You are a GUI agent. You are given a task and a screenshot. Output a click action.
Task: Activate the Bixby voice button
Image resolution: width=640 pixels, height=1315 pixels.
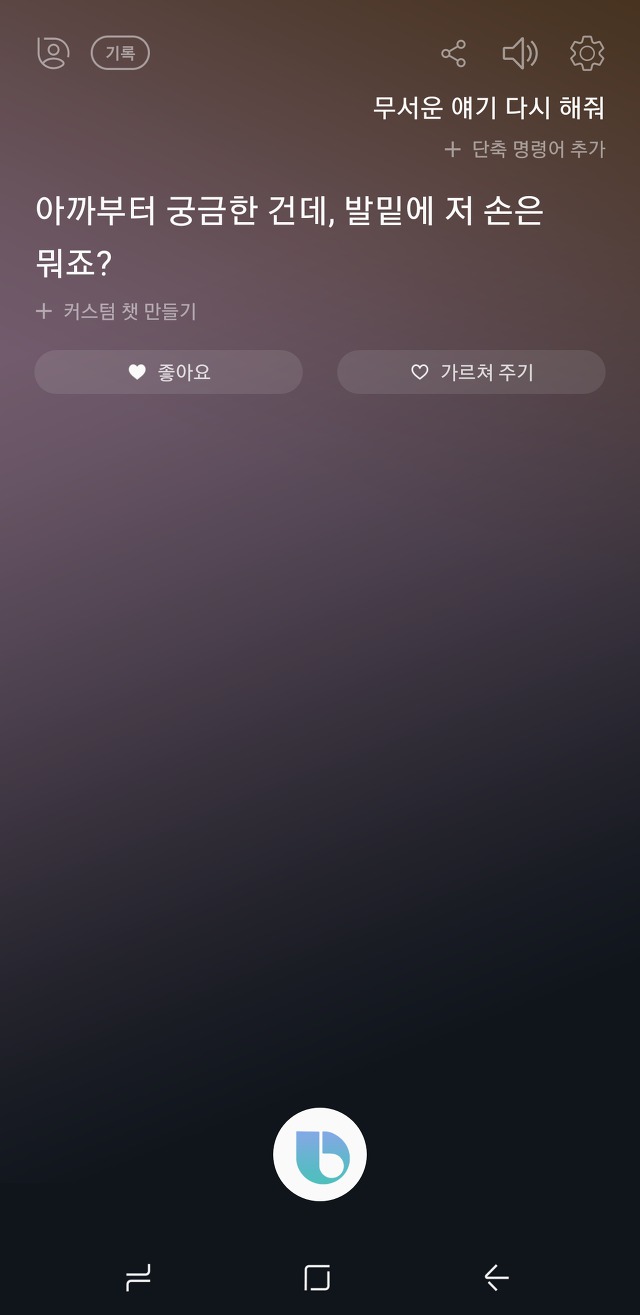(320, 1153)
